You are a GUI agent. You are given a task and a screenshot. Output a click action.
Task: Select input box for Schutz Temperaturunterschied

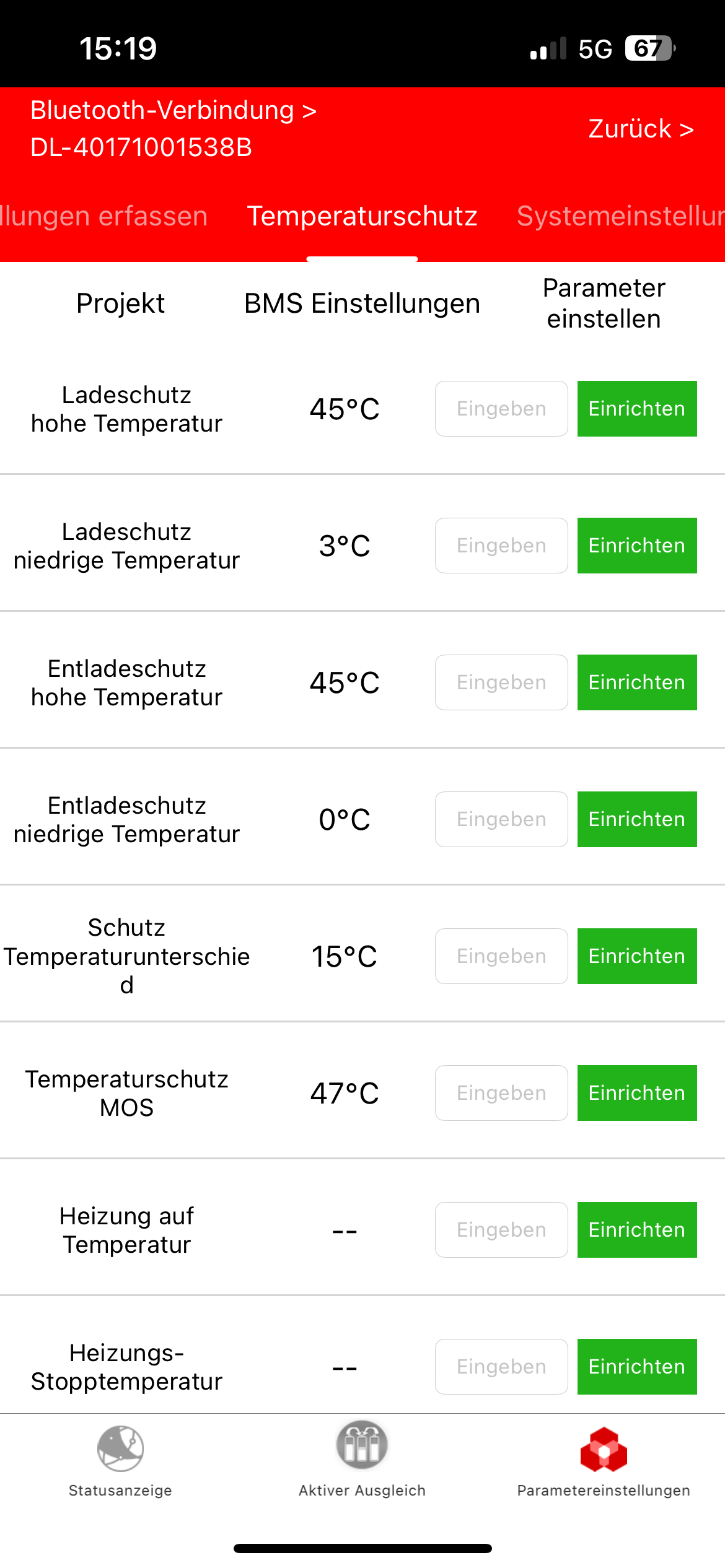(501, 956)
